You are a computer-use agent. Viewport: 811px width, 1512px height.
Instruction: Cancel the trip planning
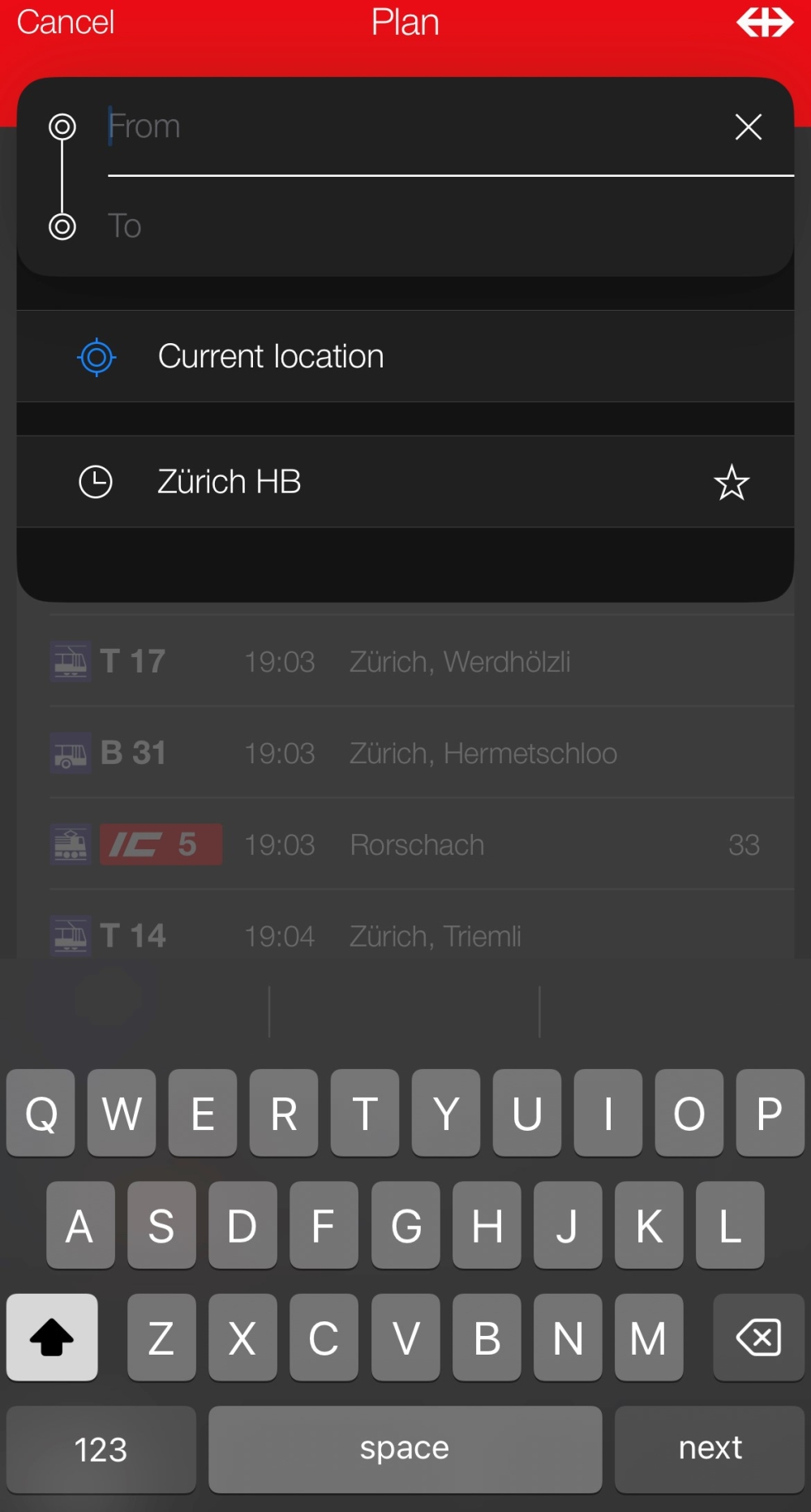66,23
